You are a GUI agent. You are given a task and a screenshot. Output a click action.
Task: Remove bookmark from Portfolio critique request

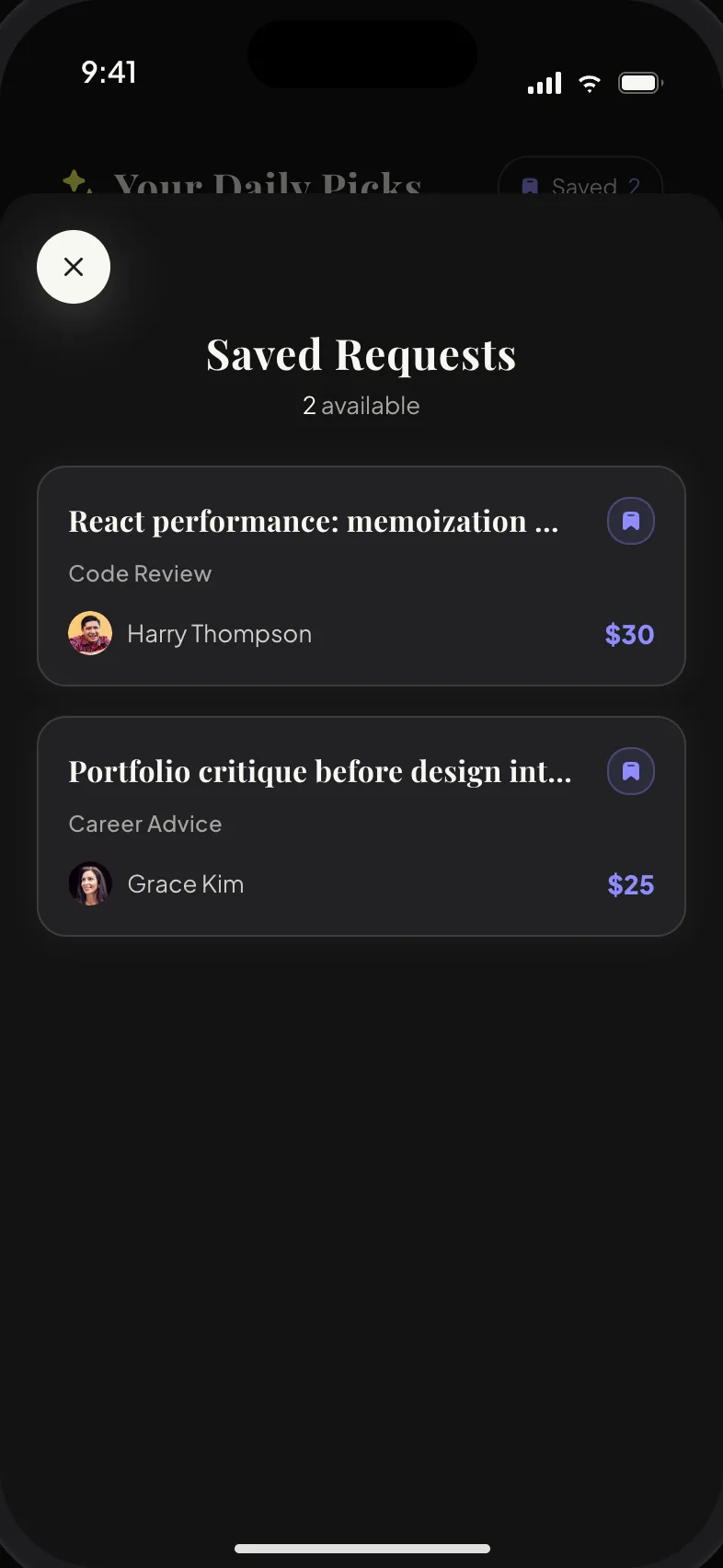(x=631, y=771)
